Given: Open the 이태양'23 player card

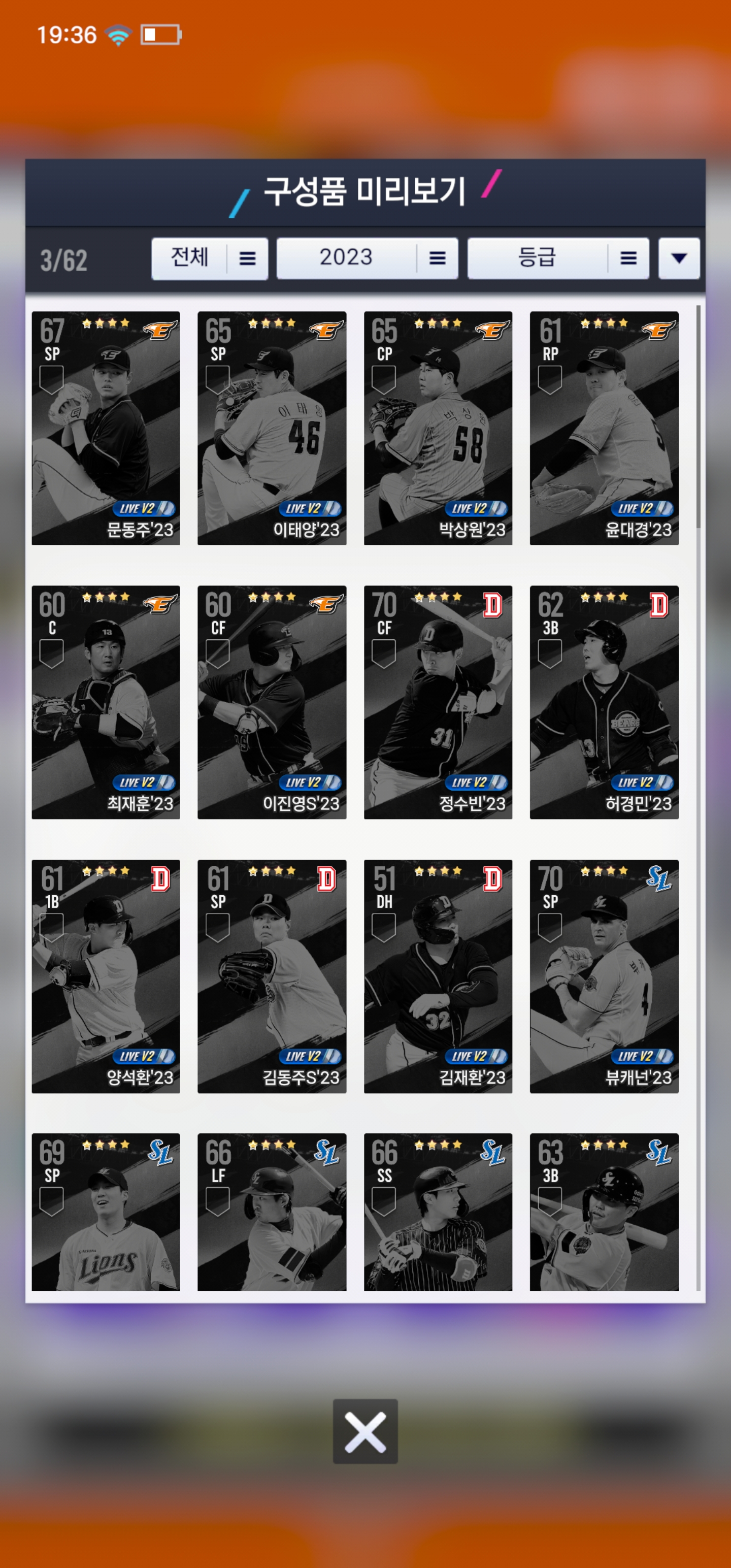Looking at the screenshot, I should tap(272, 428).
